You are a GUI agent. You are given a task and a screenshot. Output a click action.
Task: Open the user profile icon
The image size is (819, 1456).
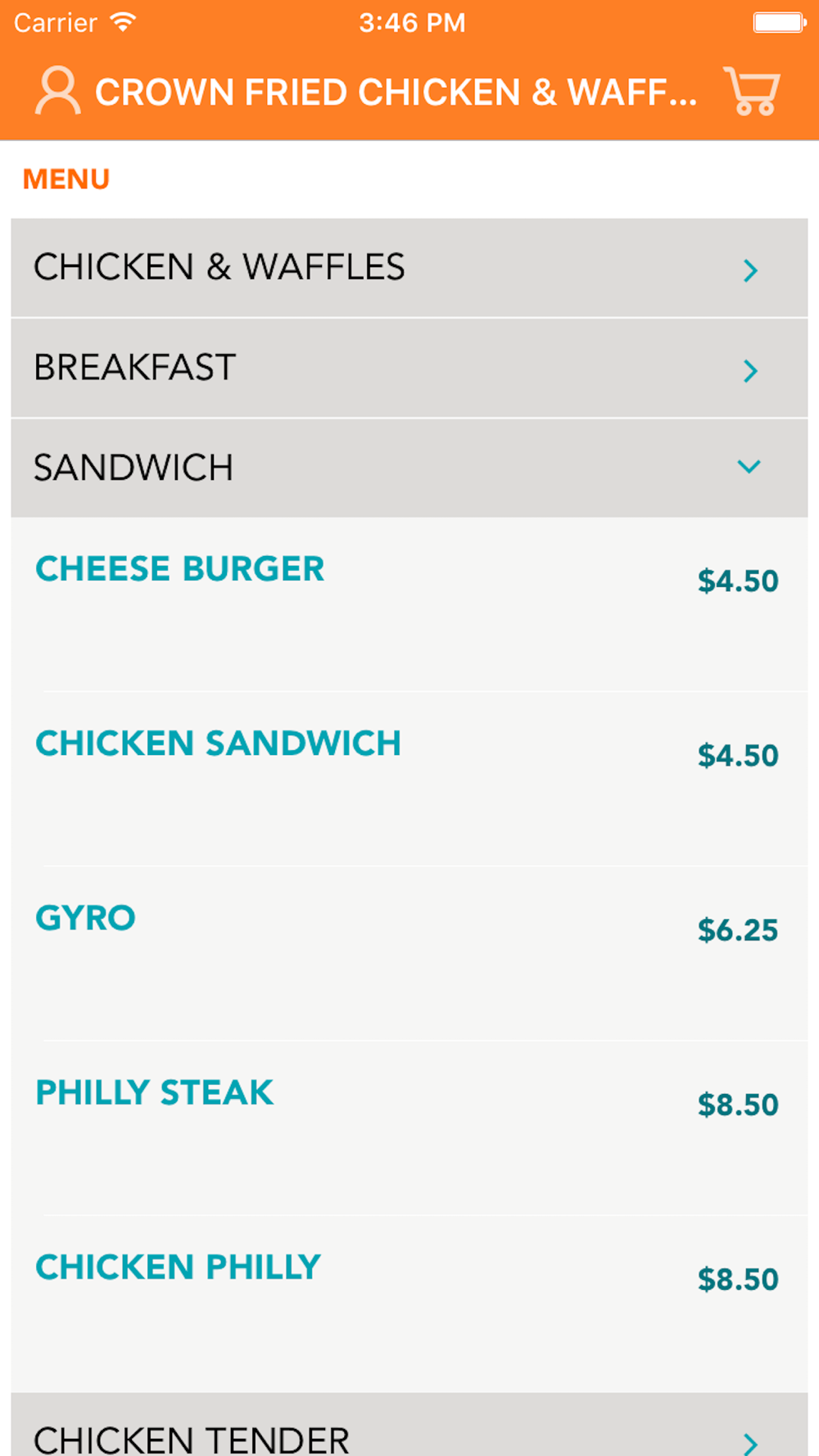click(x=57, y=91)
